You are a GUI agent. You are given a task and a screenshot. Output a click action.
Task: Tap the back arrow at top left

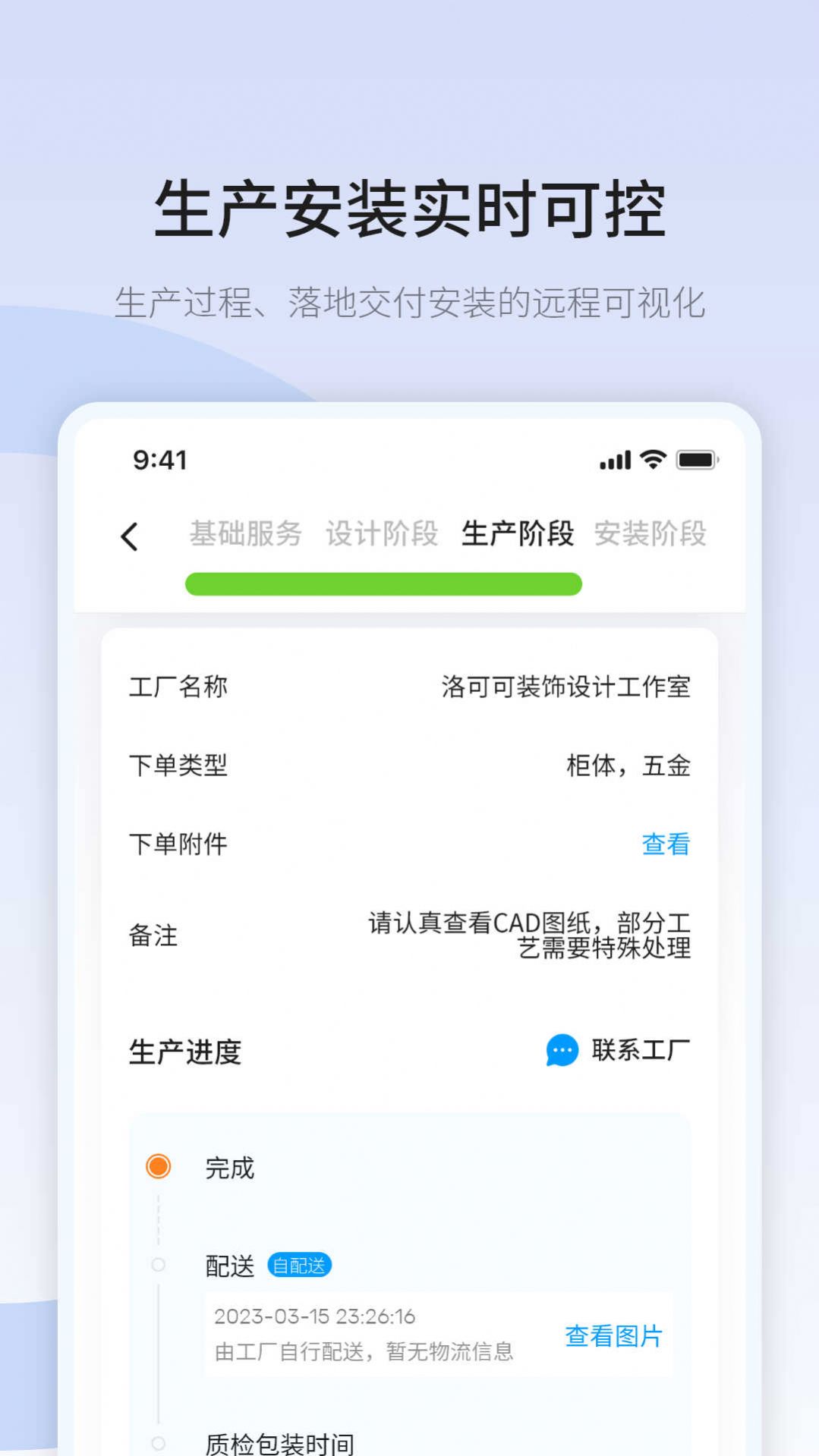pyautogui.click(x=131, y=536)
